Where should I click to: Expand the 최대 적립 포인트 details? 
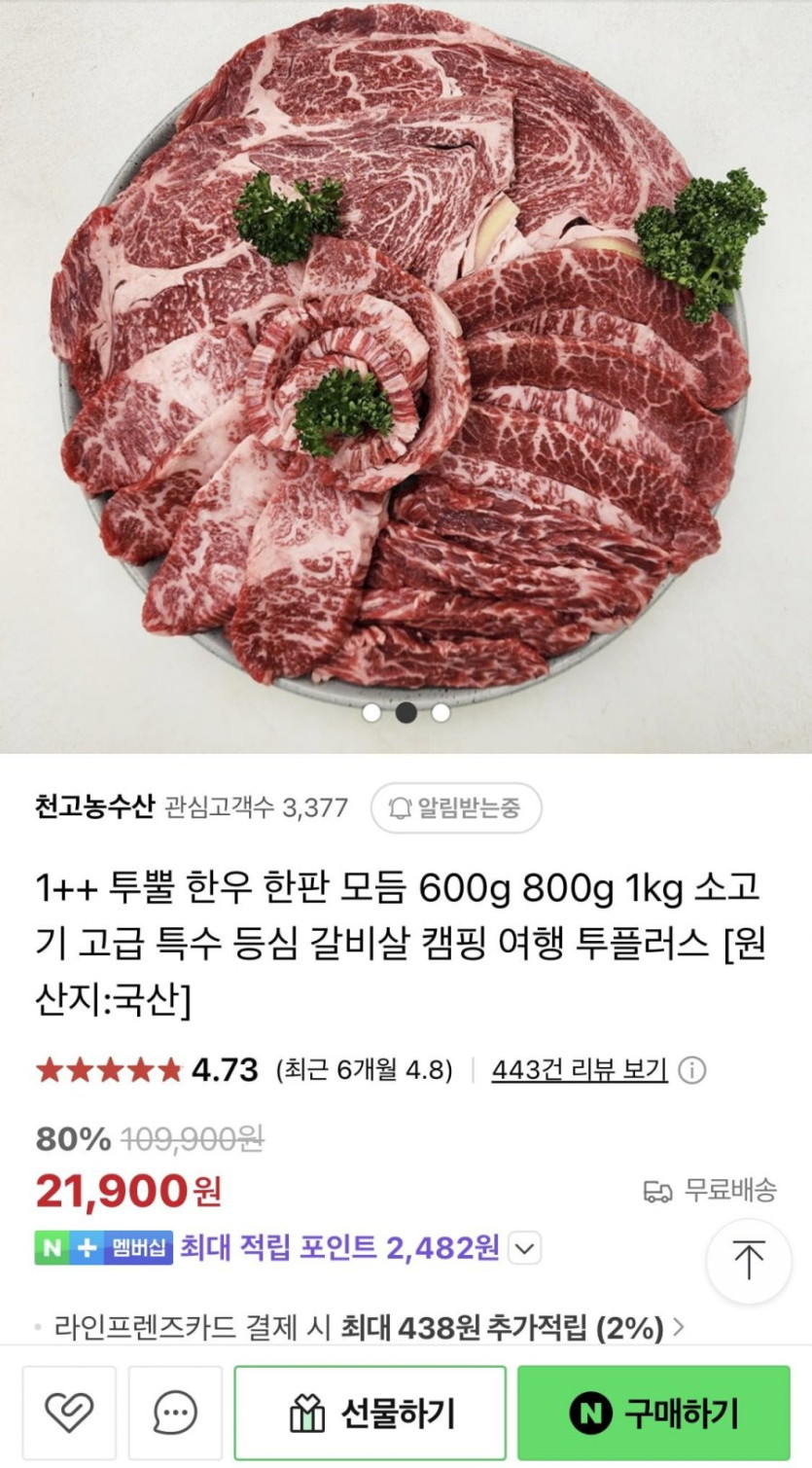[x=525, y=1247]
